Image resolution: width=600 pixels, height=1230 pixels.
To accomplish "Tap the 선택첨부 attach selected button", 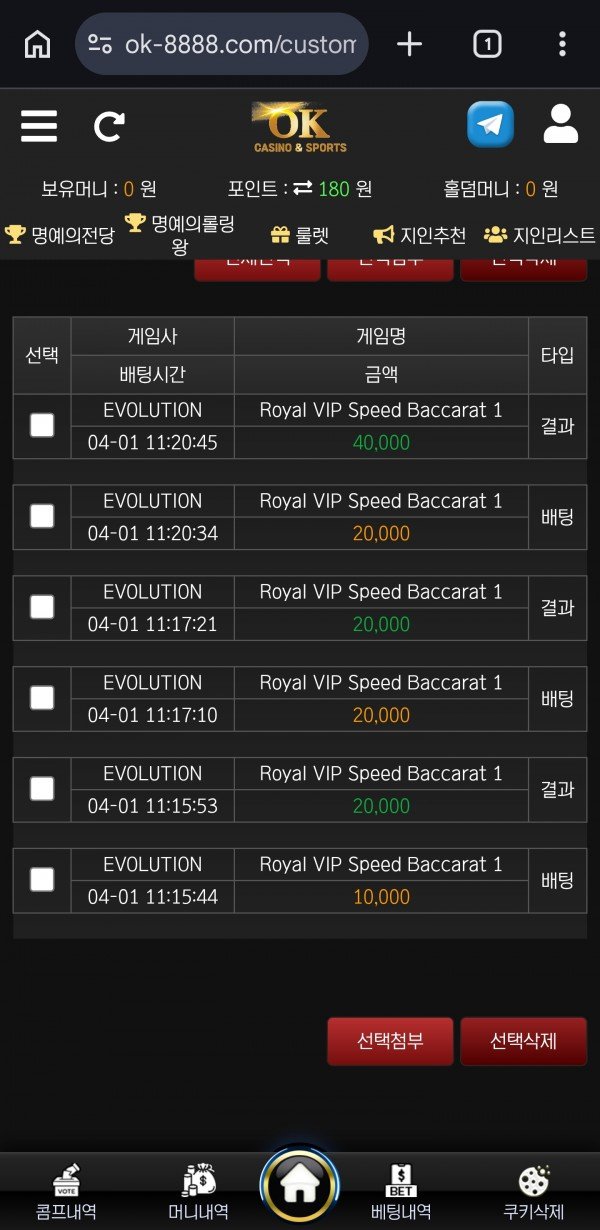I will pyautogui.click(x=390, y=1041).
